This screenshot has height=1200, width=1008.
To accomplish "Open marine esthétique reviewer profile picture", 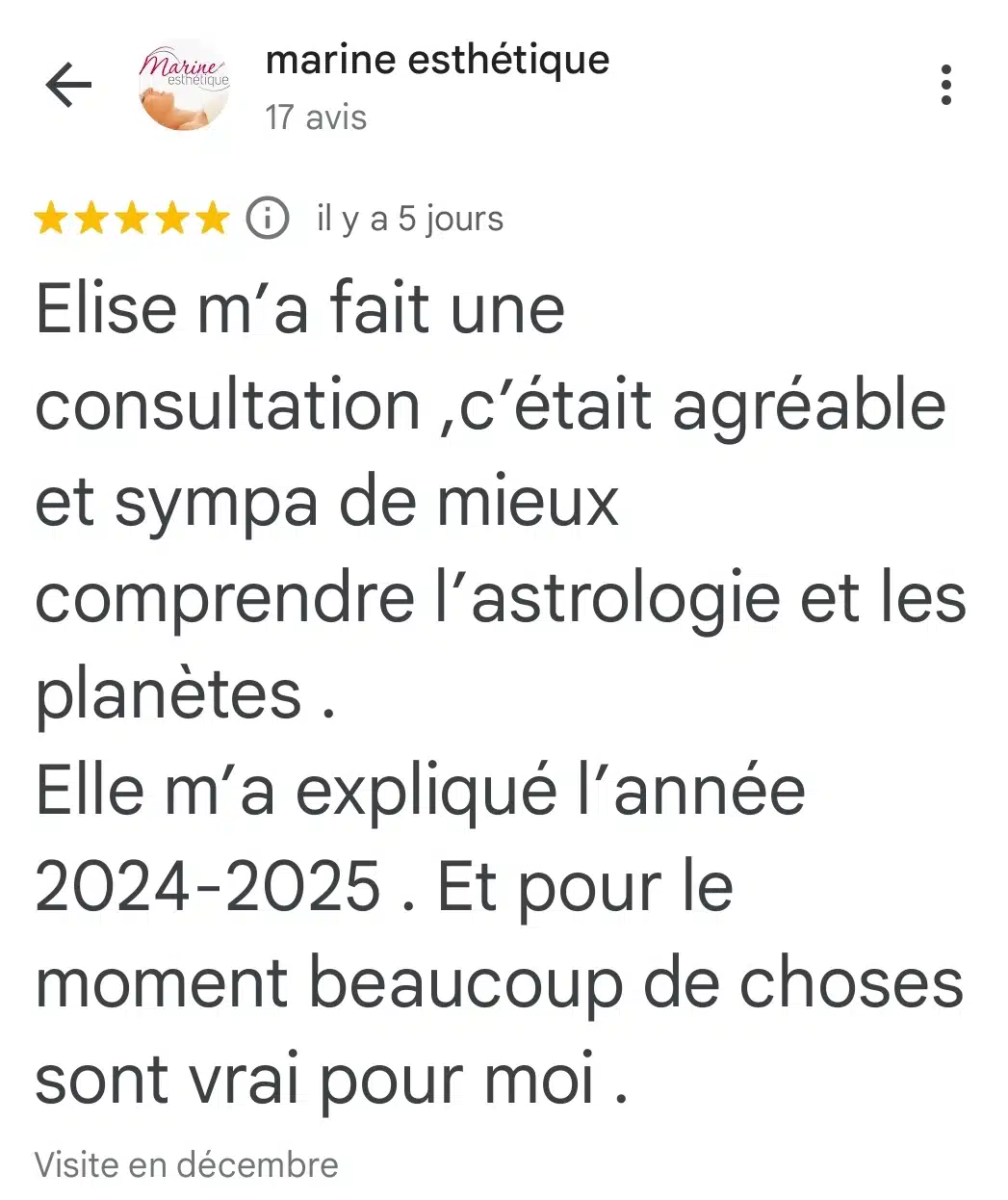I will coord(185,86).
